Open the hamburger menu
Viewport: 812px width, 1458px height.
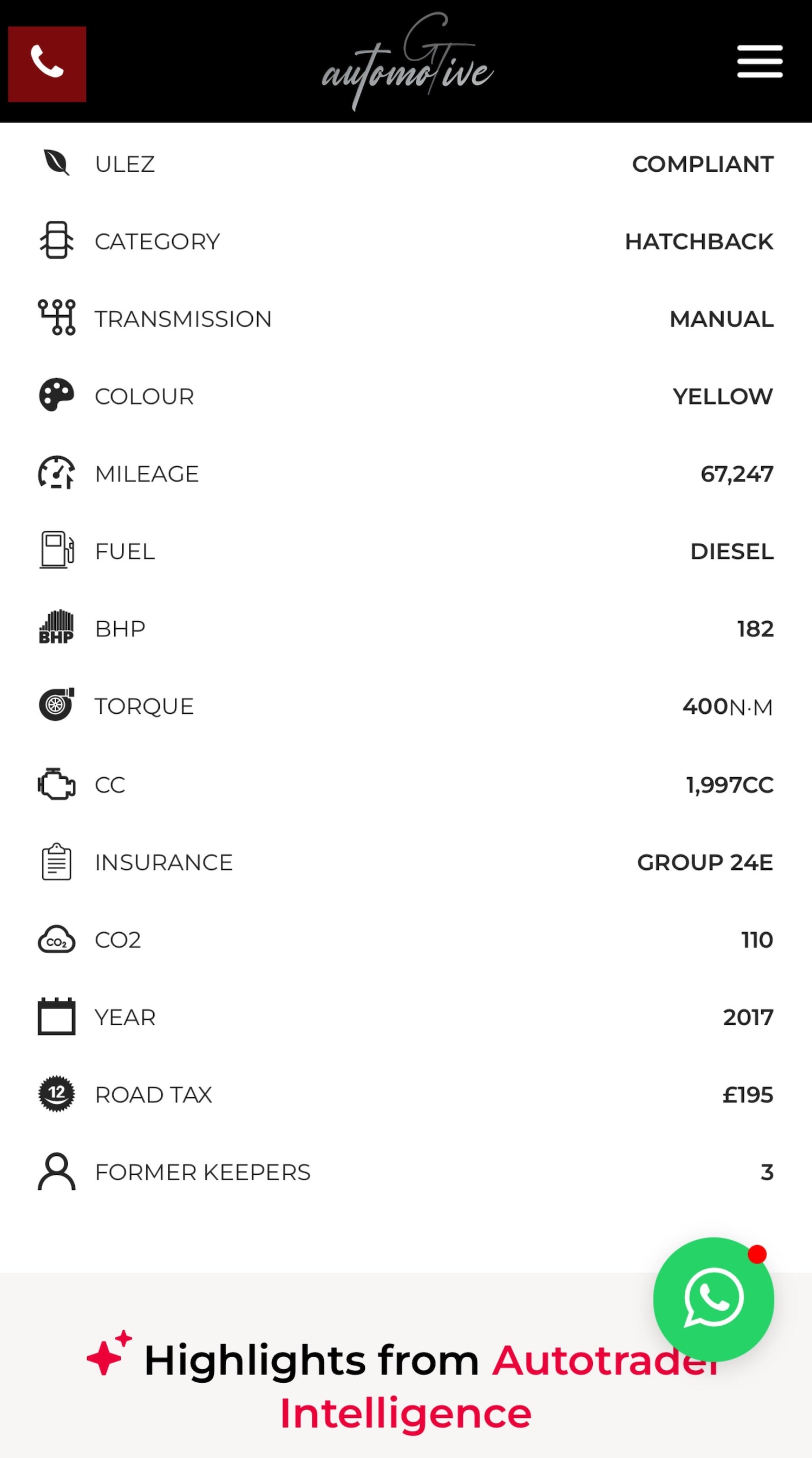tap(759, 61)
